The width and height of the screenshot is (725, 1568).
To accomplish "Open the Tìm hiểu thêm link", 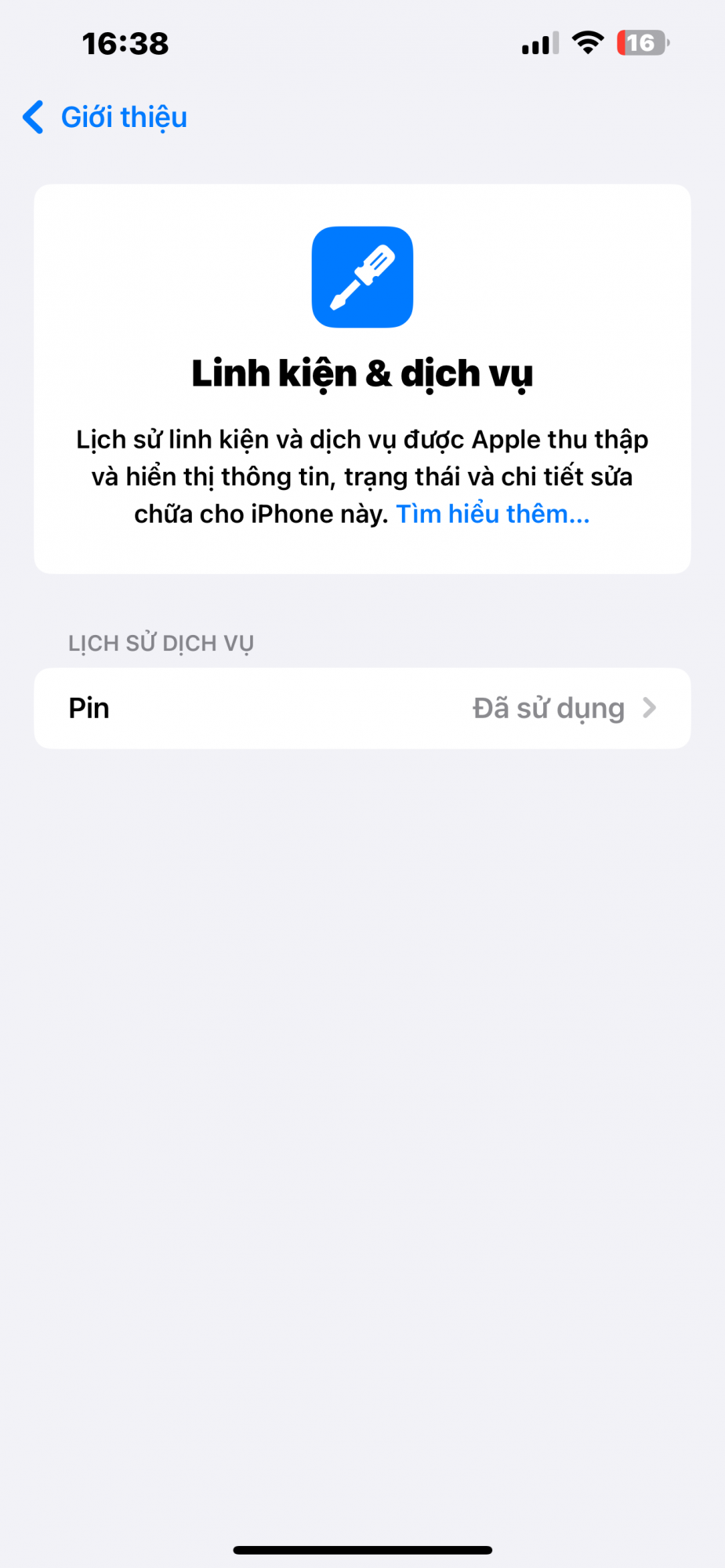I will click(492, 514).
